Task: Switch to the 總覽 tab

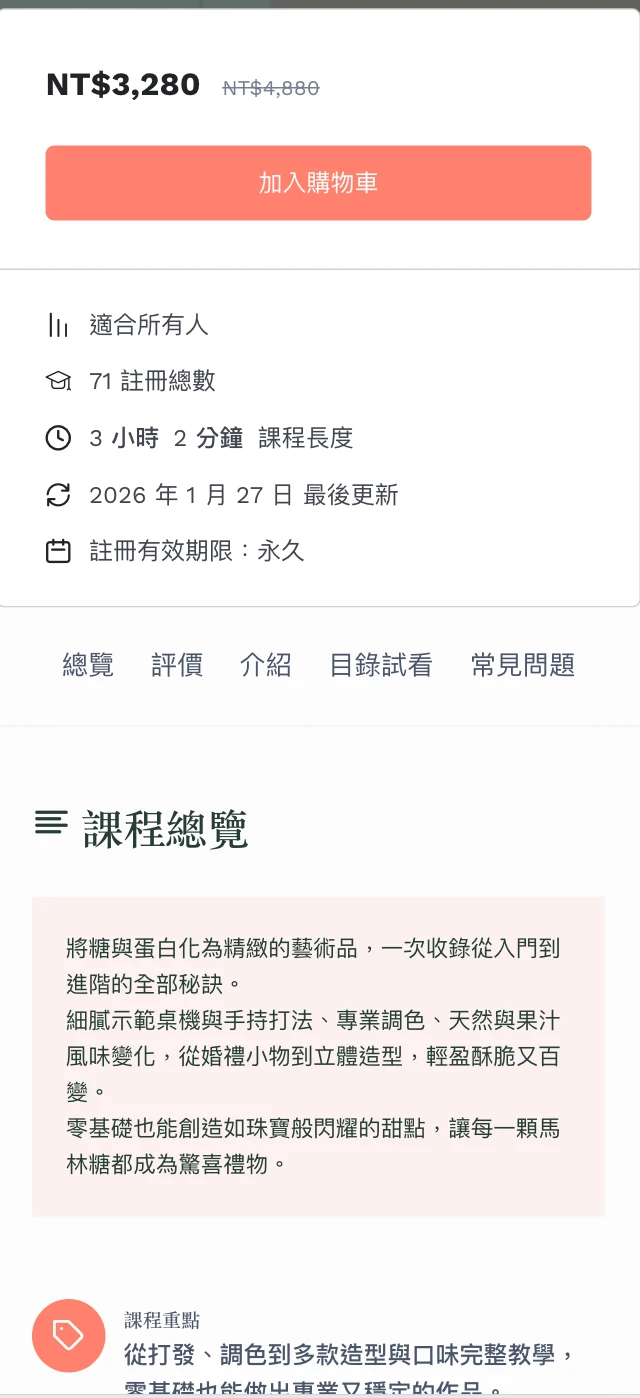Action: 88,665
